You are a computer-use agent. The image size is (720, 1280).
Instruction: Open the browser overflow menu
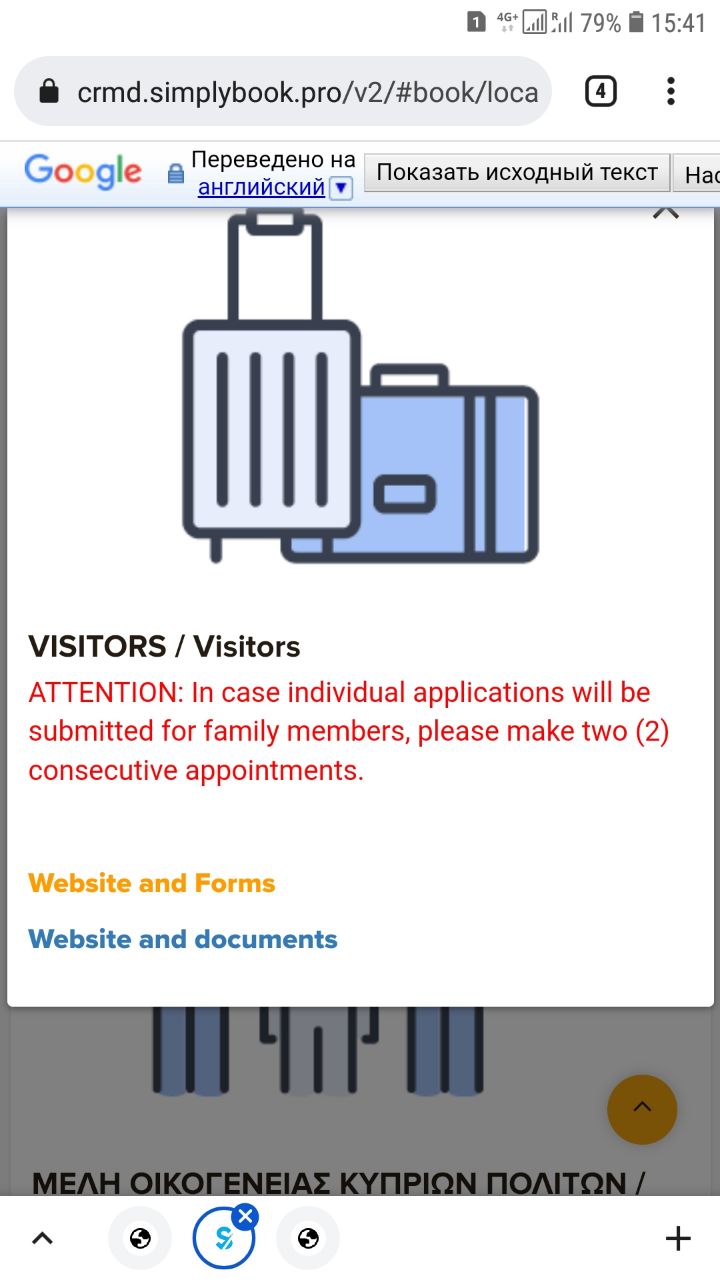671,92
